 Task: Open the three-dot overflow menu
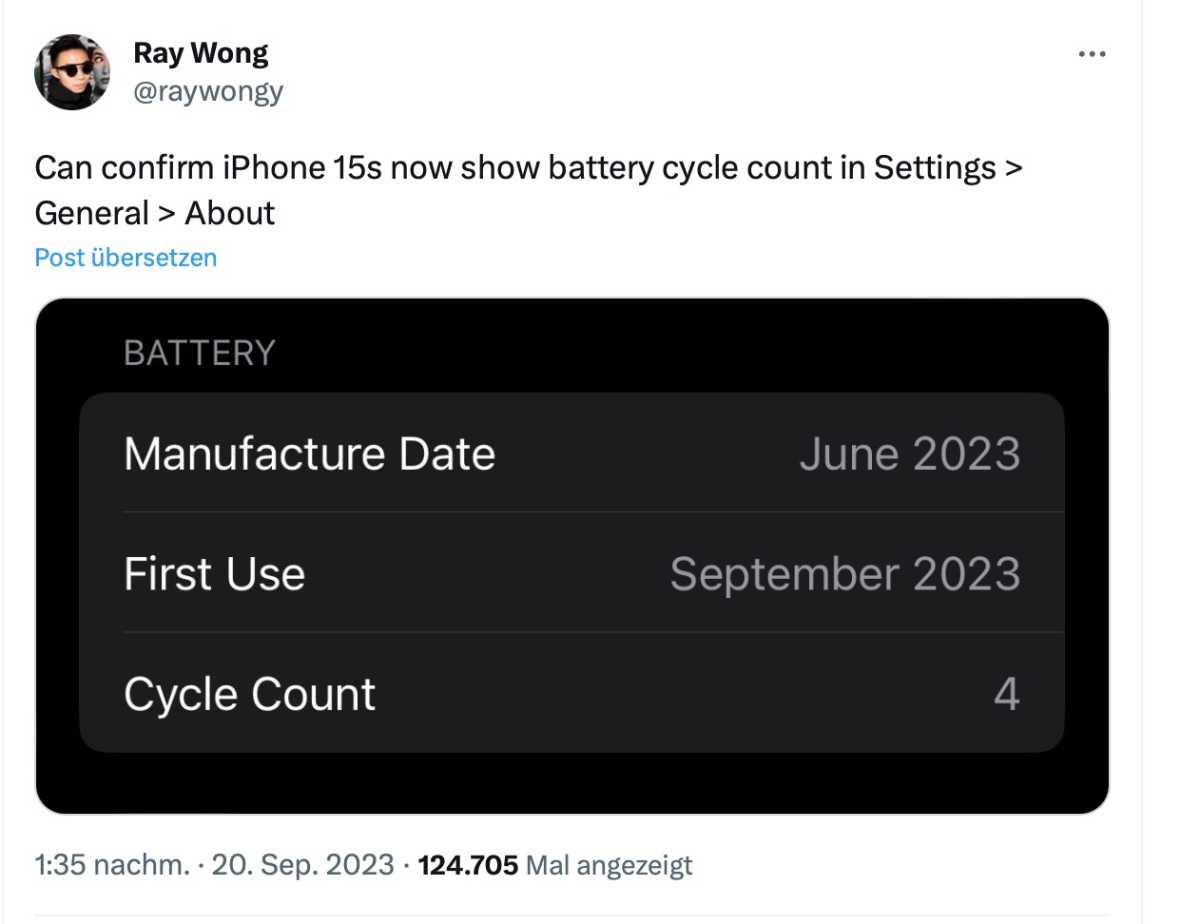[x=1091, y=55]
